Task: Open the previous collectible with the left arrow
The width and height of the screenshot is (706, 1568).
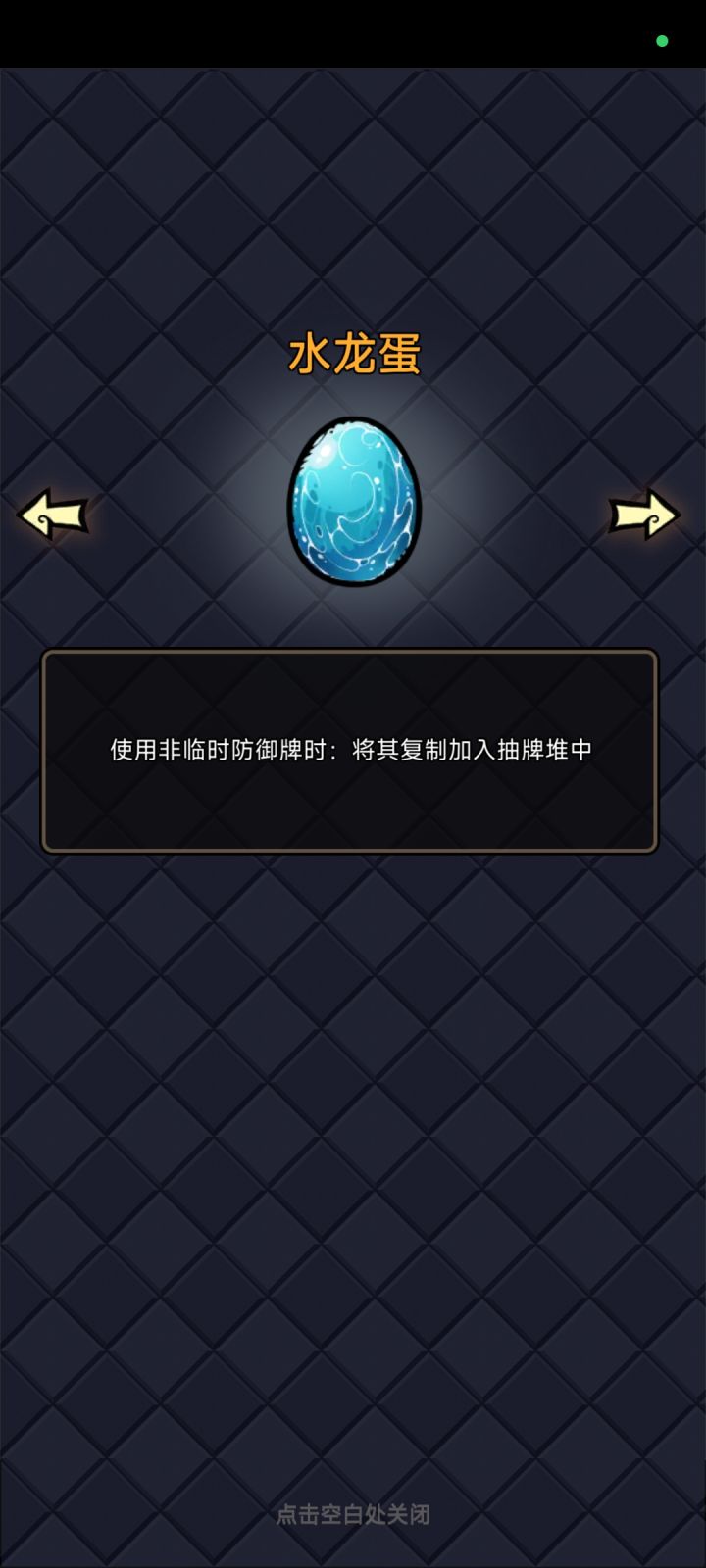Action: 54,513
